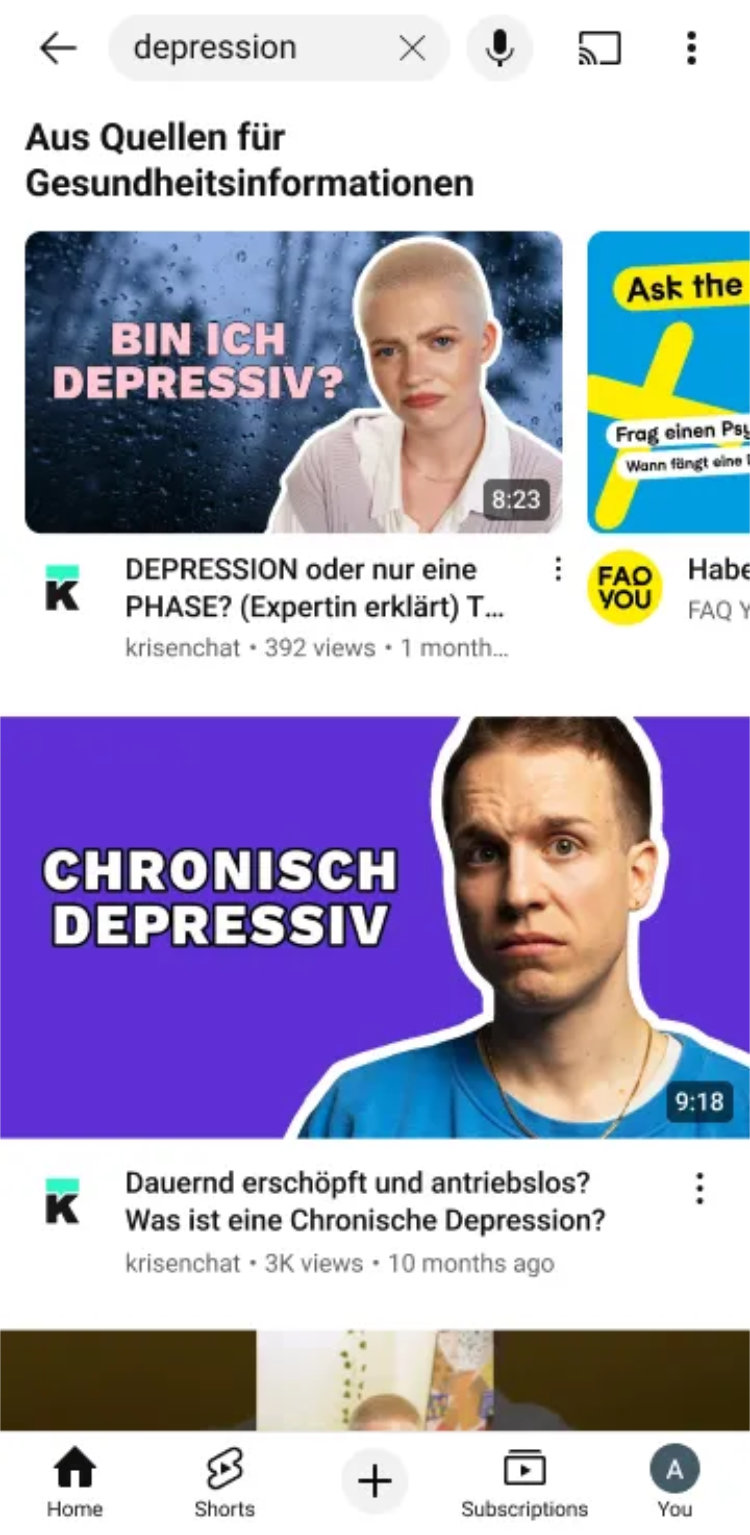Go back from the search results
The height and width of the screenshot is (1535, 750).
(x=58, y=48)
